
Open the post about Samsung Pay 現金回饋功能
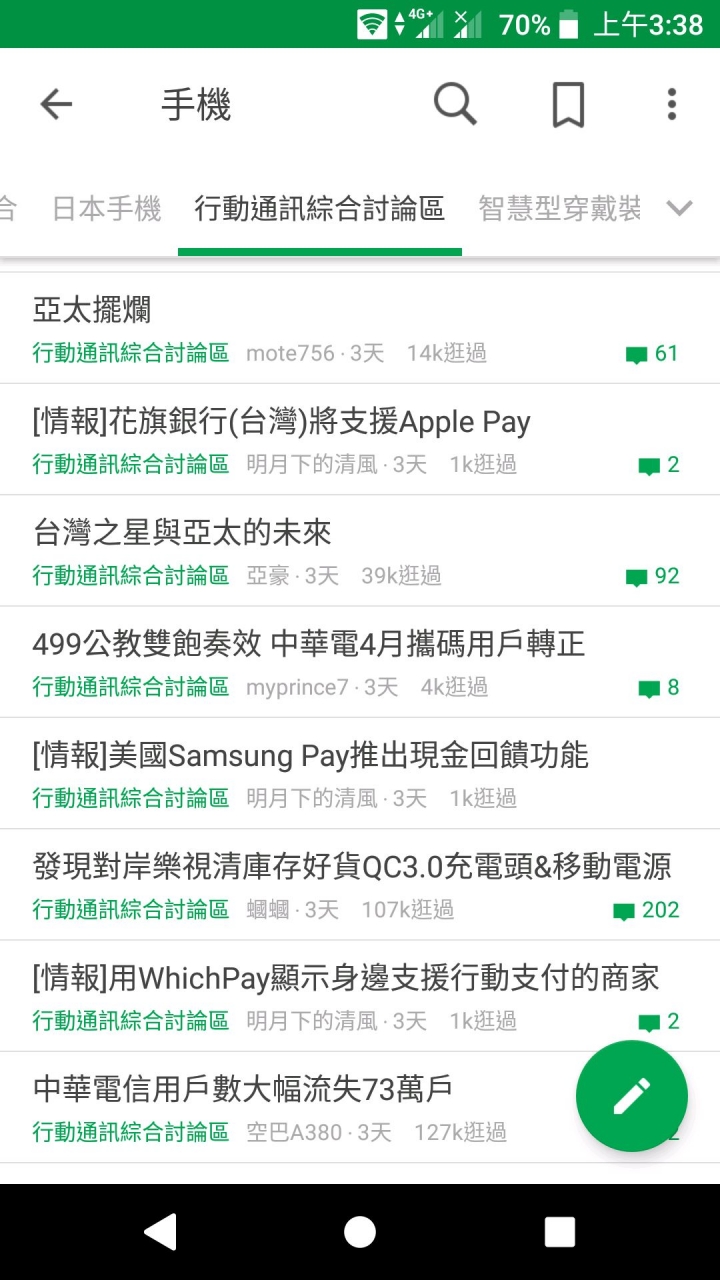coord(360,774)
